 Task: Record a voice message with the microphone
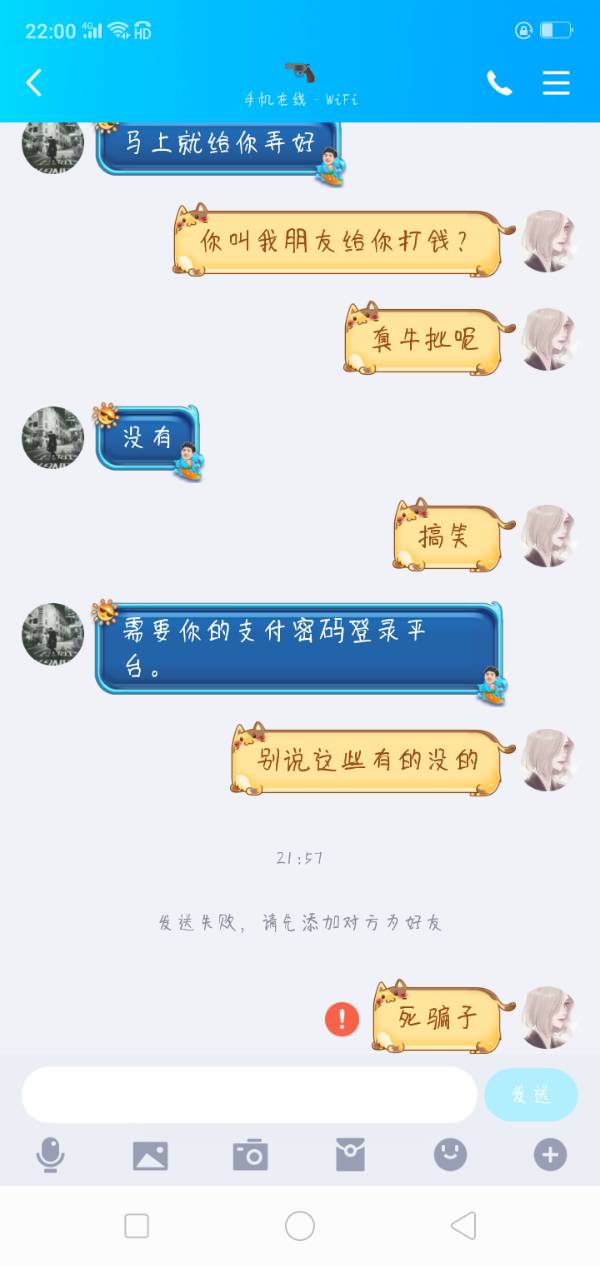point(50,1155)
